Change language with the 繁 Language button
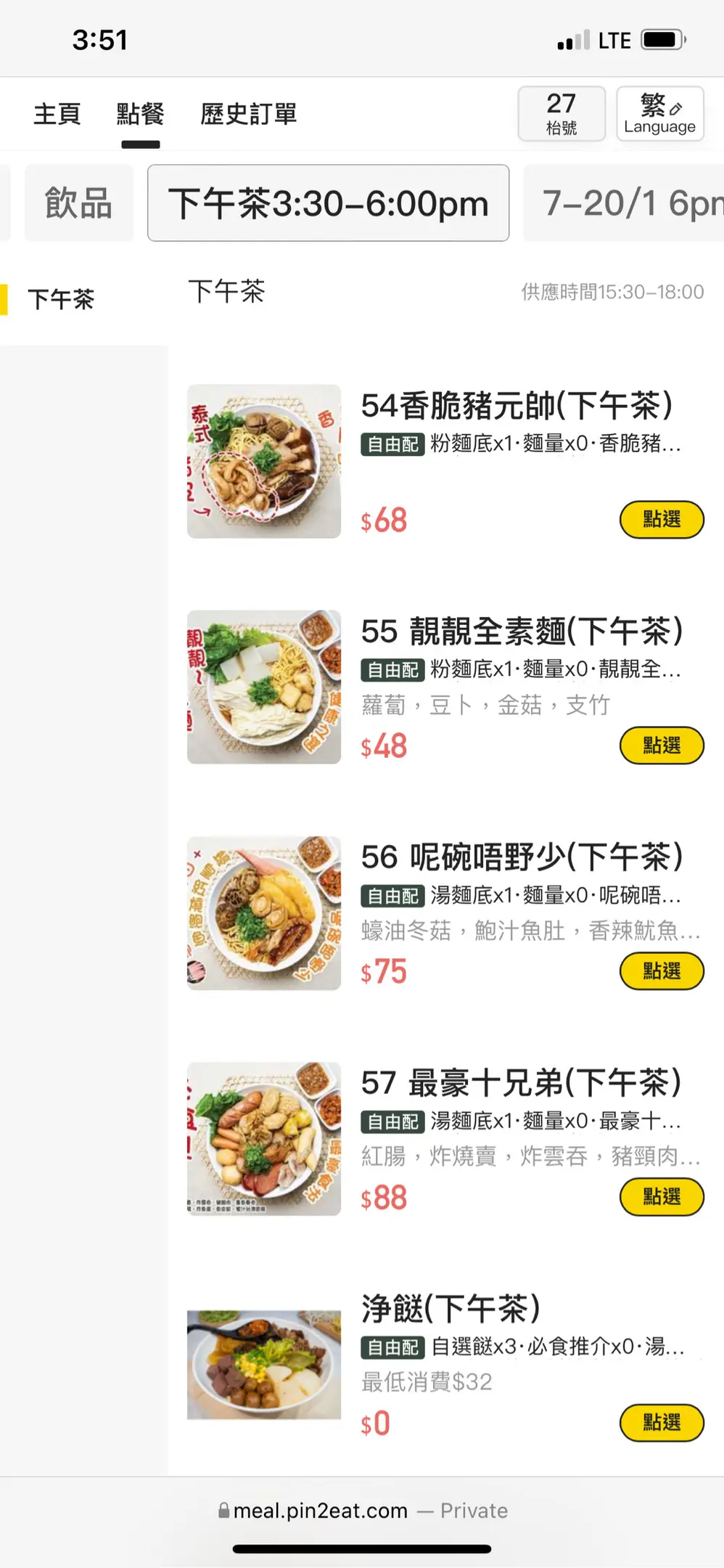The width and height of the screenshot is (724, 1568). pyautogui.click(x=659, y=114)
